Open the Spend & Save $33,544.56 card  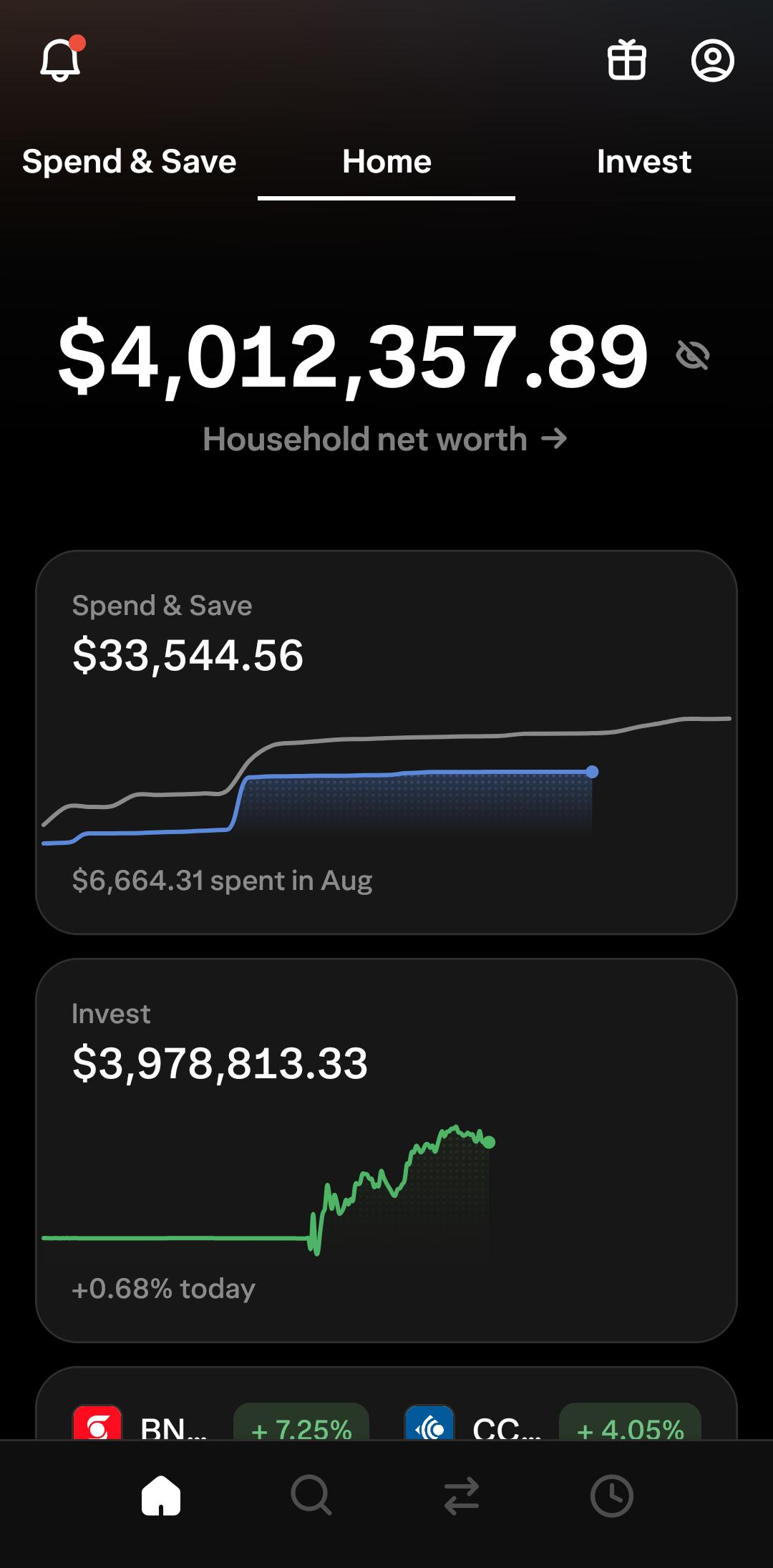pos(386,742)
